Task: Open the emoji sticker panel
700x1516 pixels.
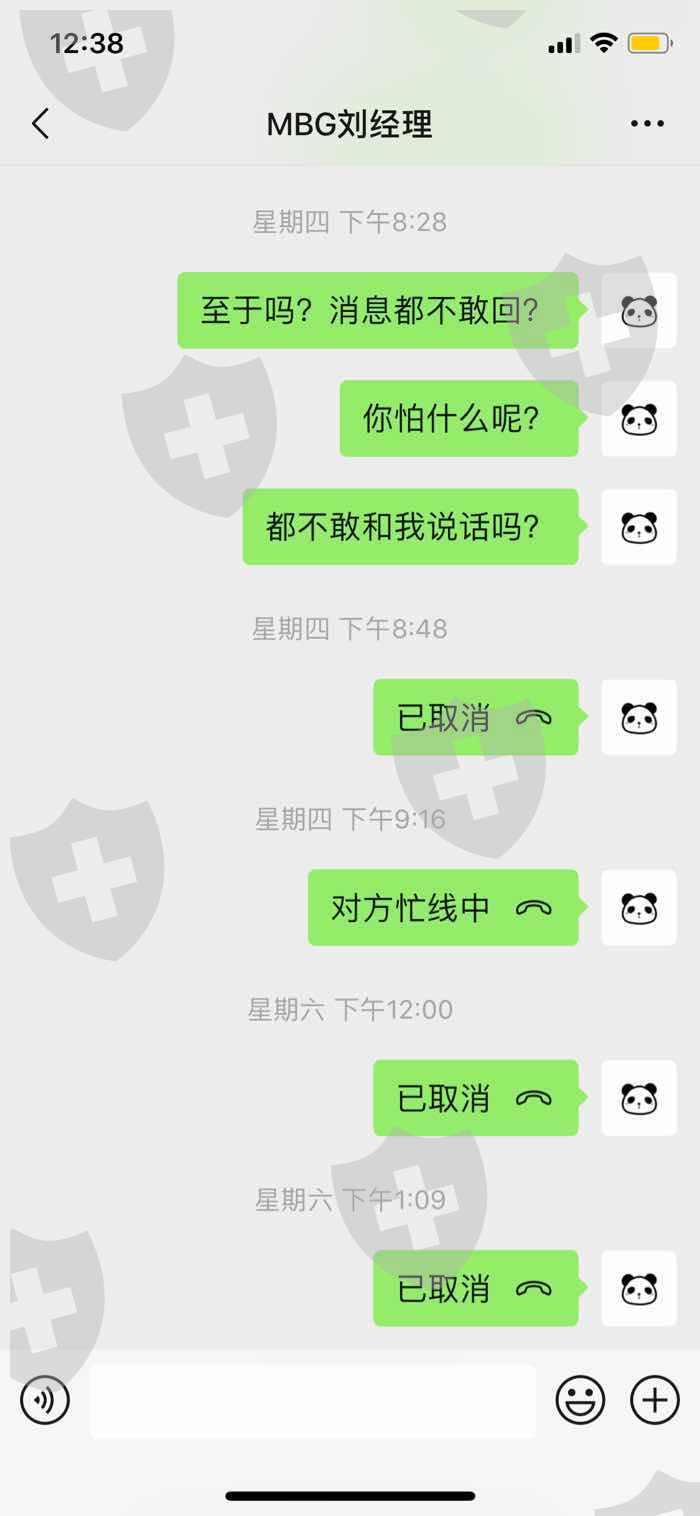Action: click(x=581, y=1400)
